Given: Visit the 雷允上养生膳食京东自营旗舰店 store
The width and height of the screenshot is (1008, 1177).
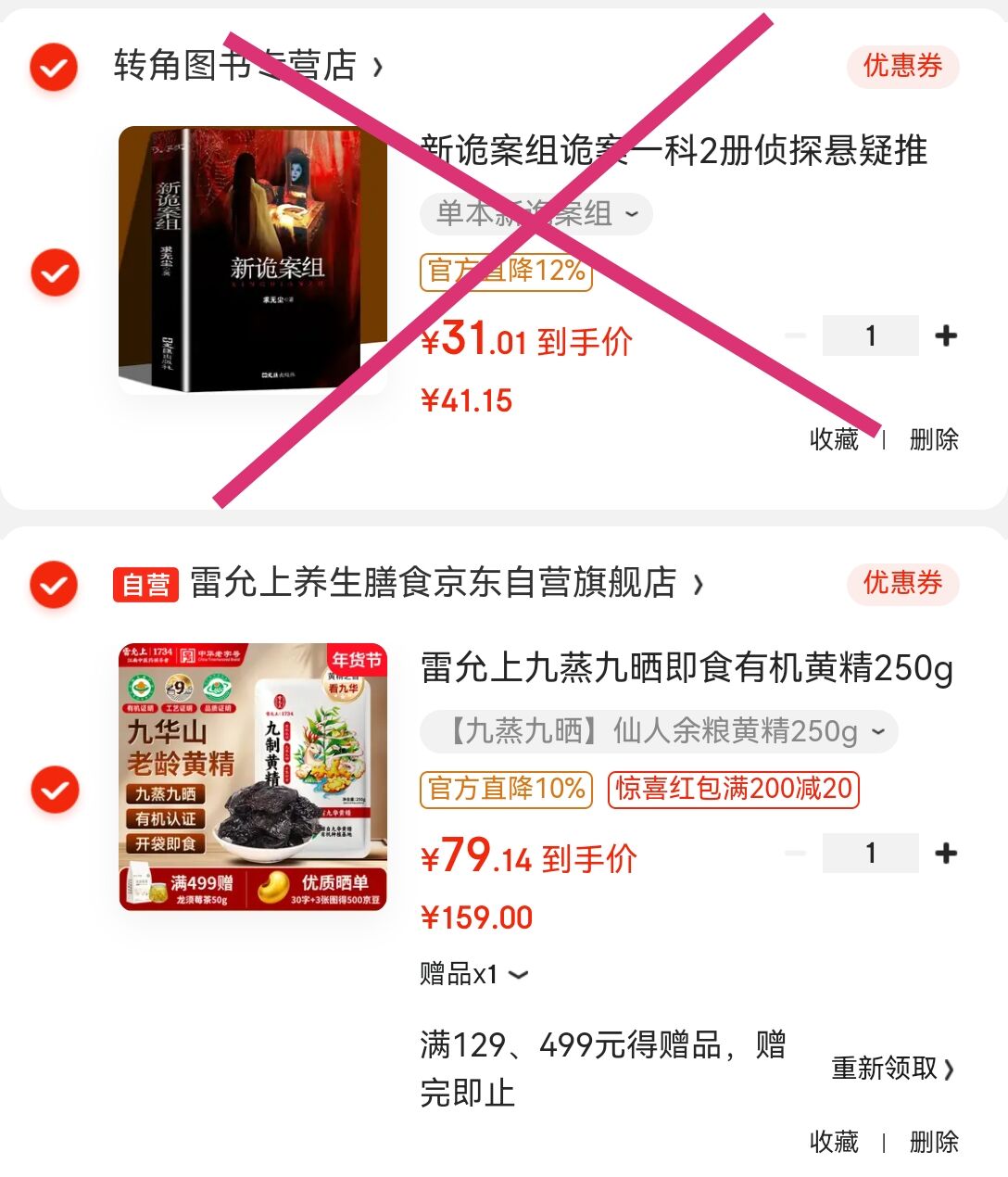Looking at the screenshot, I should click(434, 584).
